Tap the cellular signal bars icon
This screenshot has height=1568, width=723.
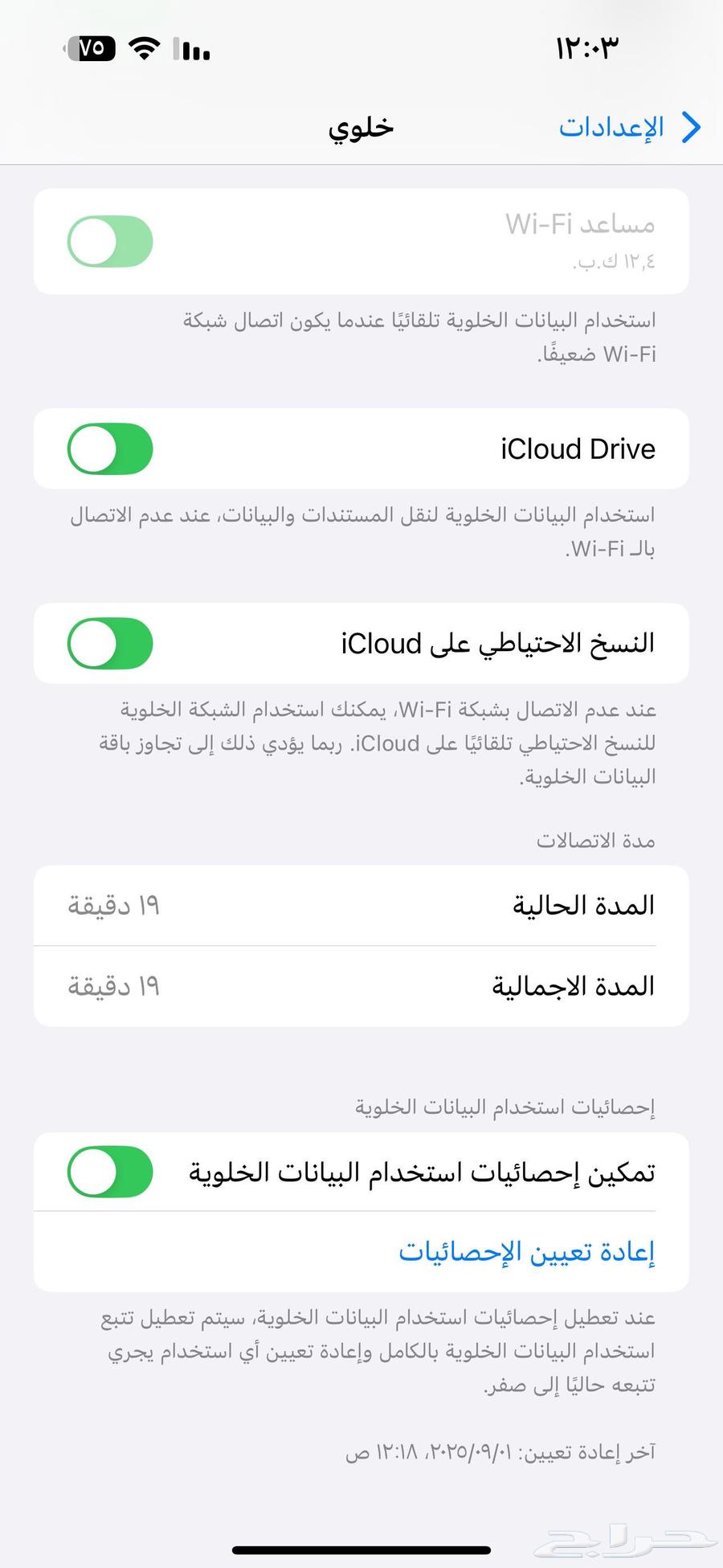[190, 48]
